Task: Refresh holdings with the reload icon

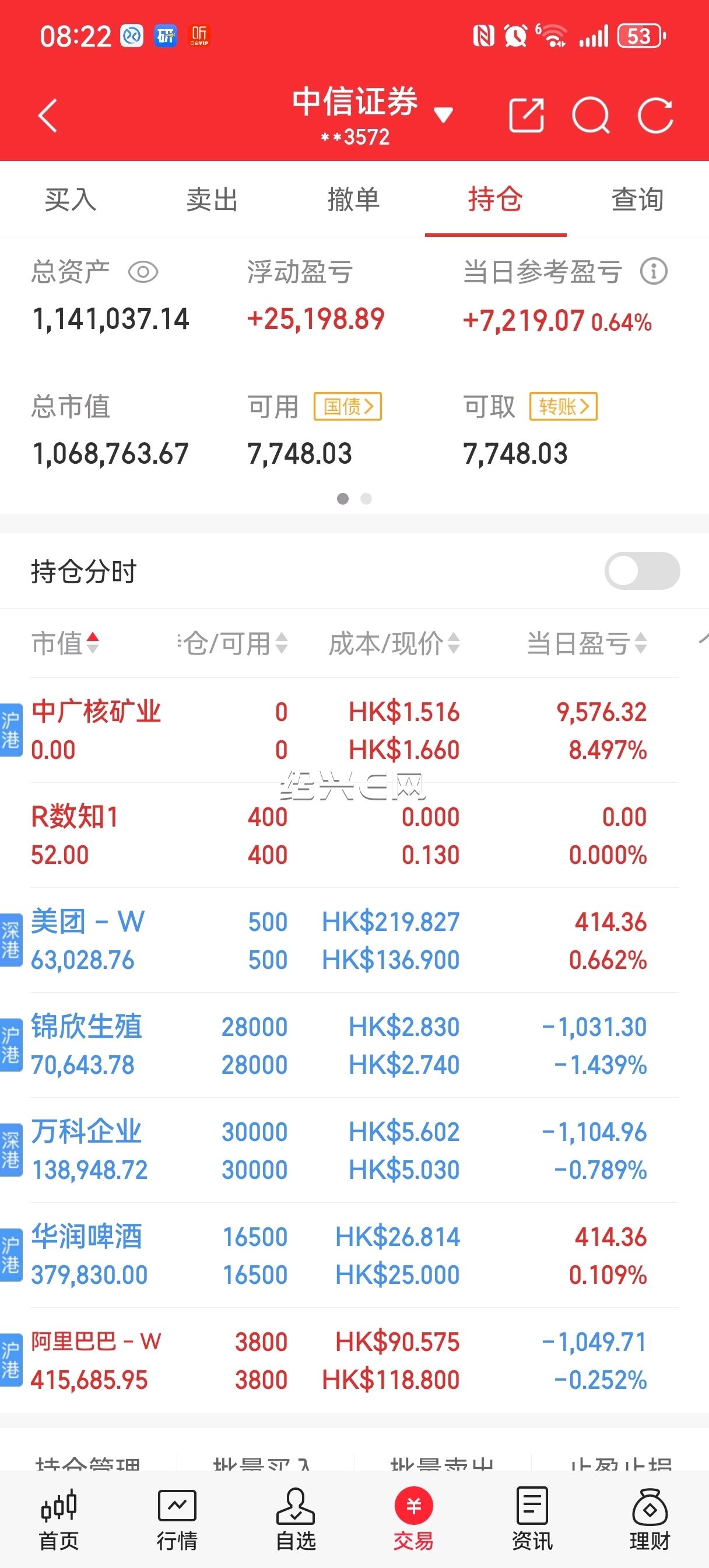Action: [655, 115]
